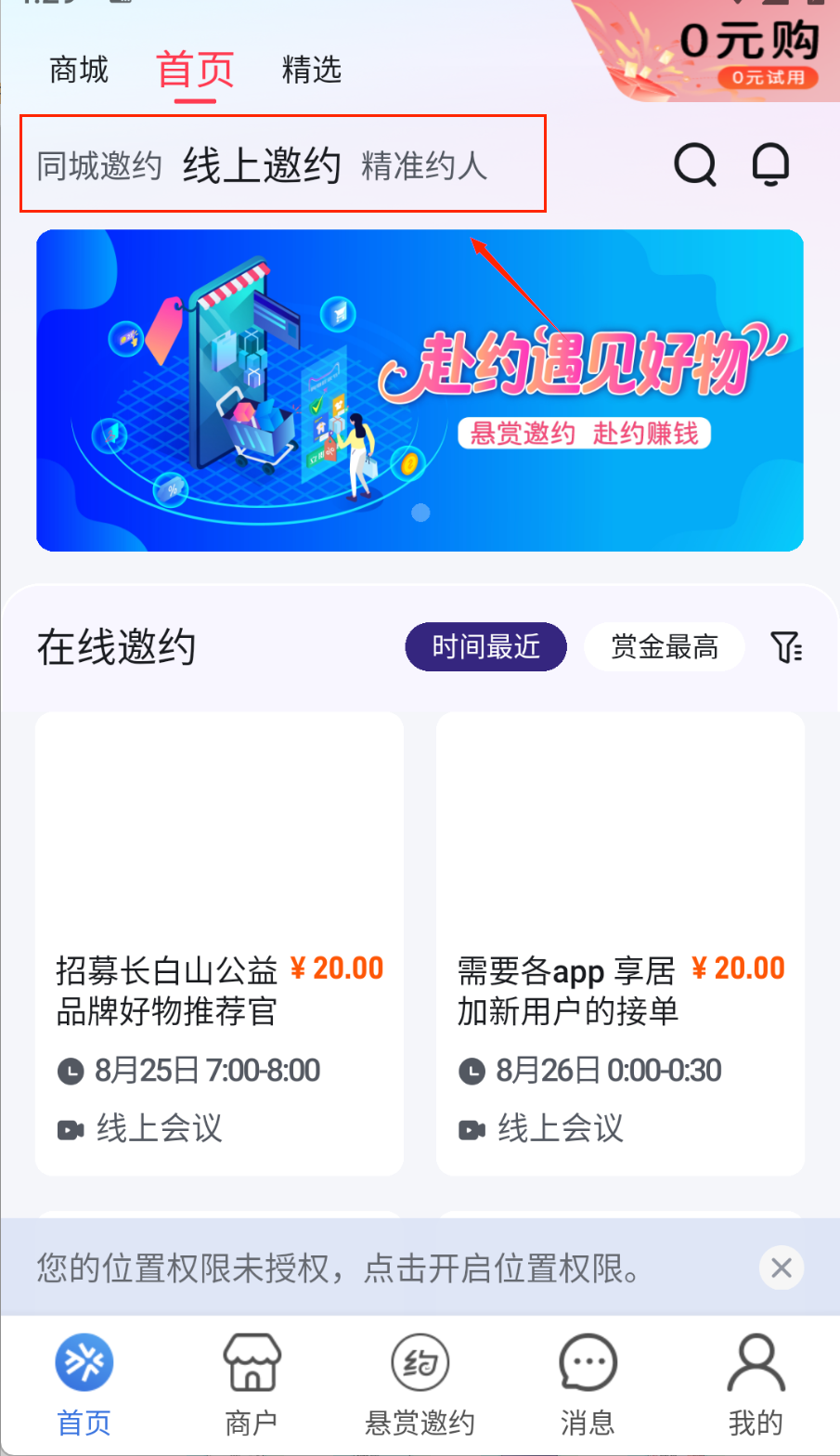Open the notifications bell
The image size is (840, 1456).
[x=770, y=165]
